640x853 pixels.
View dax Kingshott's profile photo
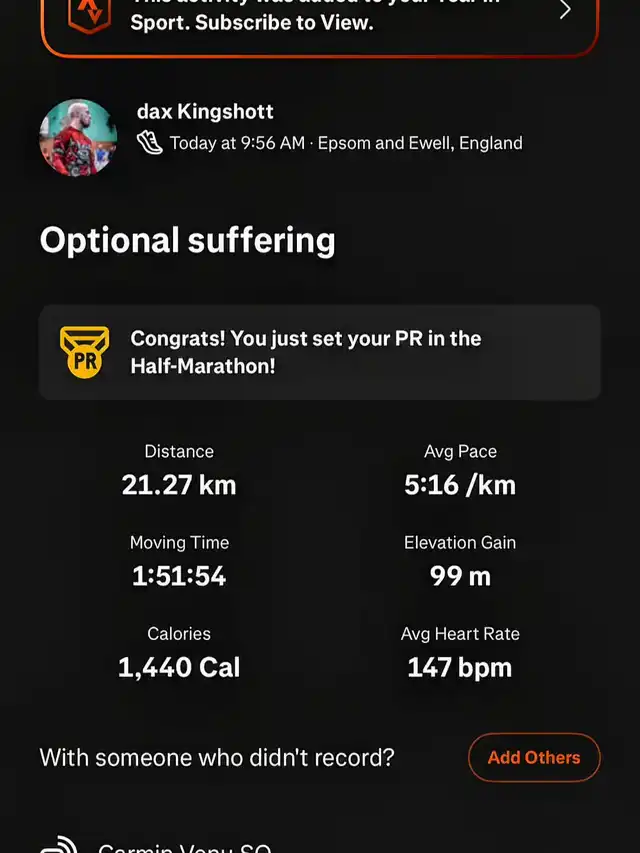pyautogui.click(x=78, y=137)
